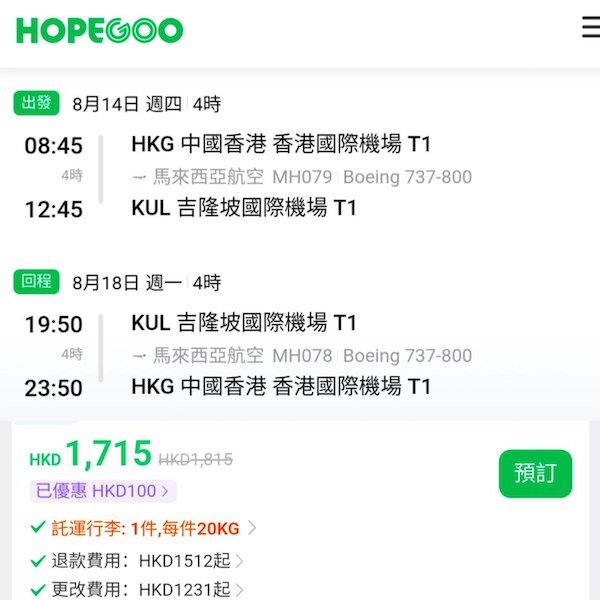
Task: Tap the green 預訂 booking button
Action: 535,473
